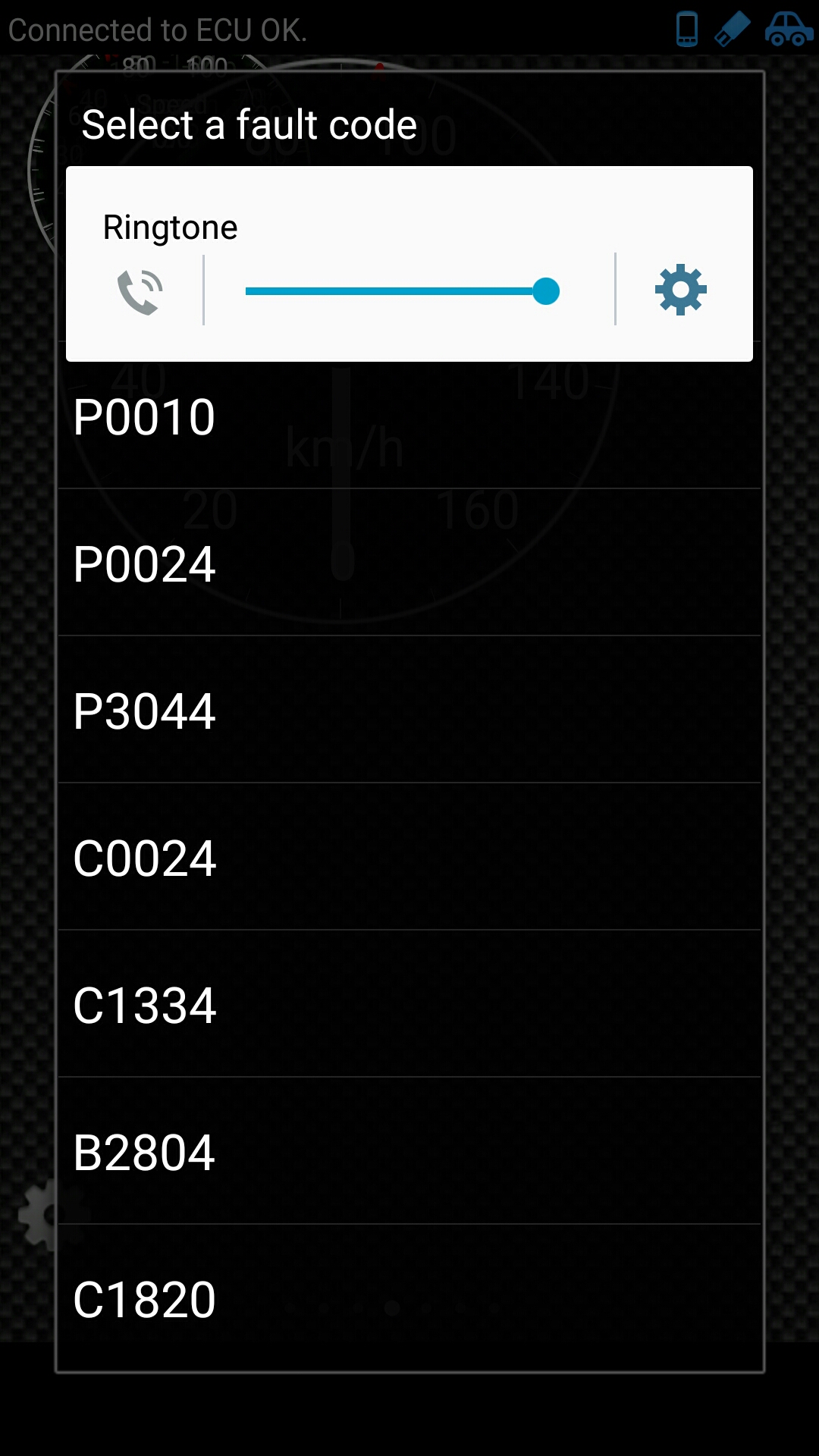Select fault code P0024
819x1456 pixels.
pos(409,564)
